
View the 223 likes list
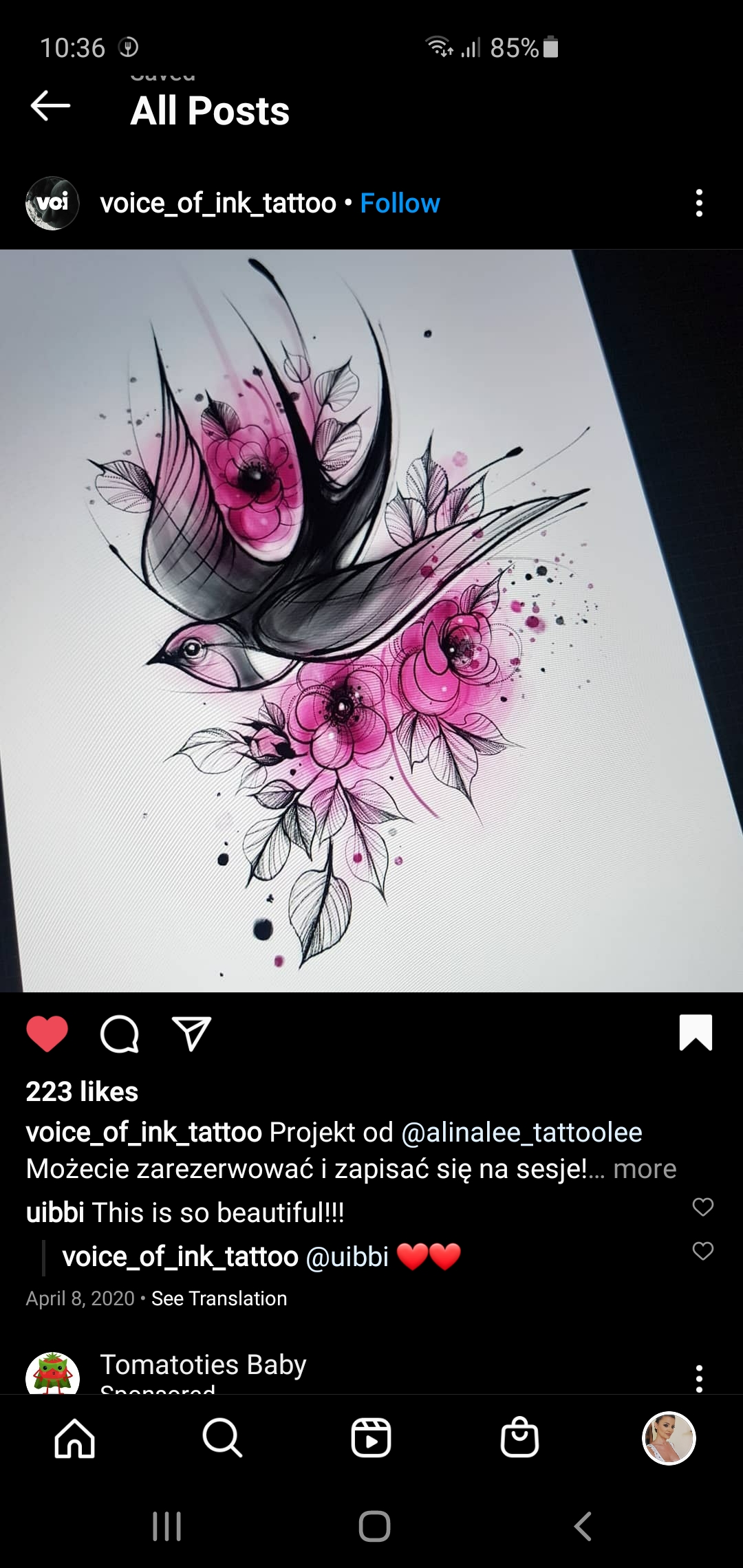pos(82,1092)
